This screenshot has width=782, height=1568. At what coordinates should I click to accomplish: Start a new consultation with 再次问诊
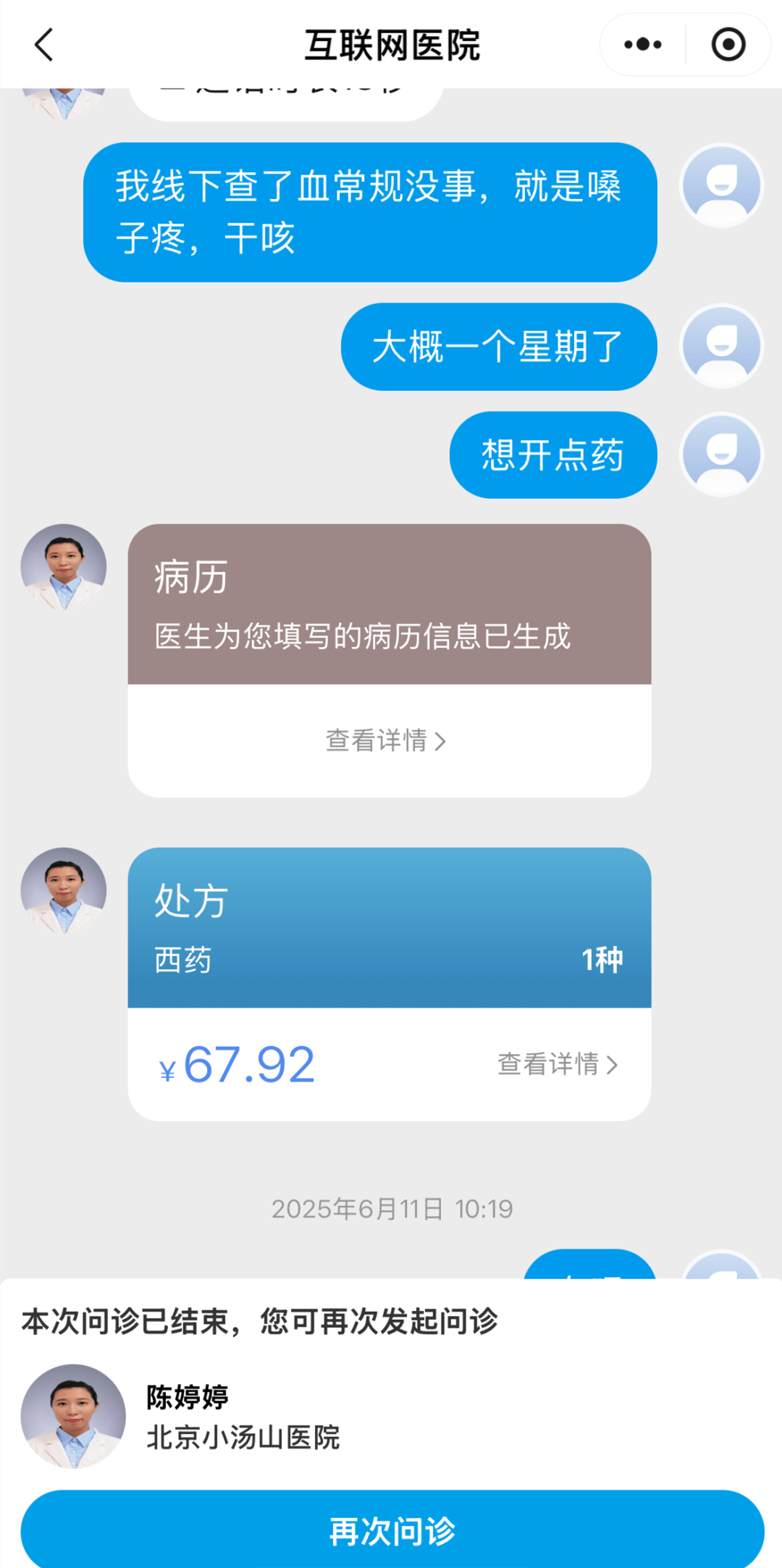(392, 1530)
